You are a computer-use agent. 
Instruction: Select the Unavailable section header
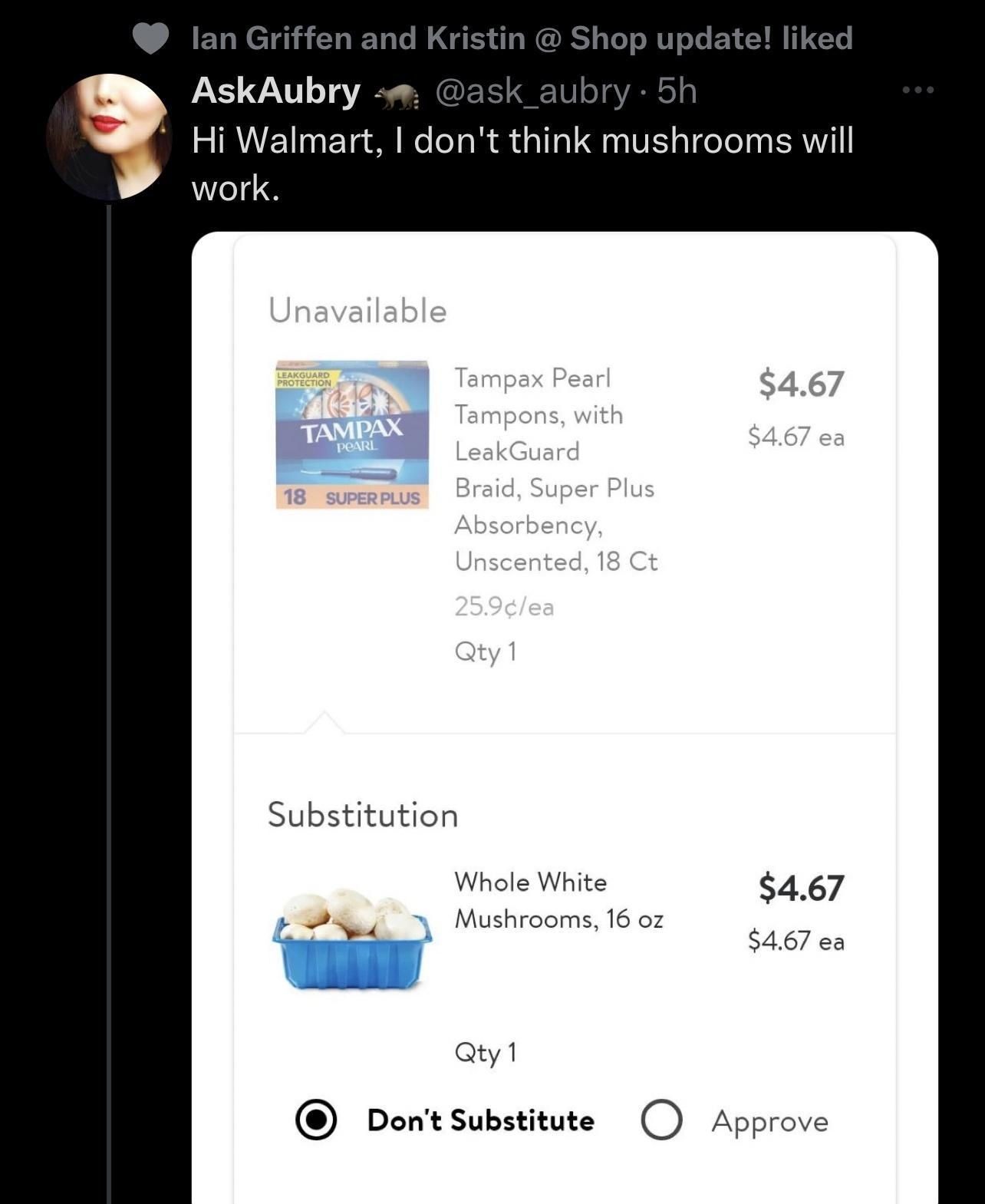pyautogui.click(x=357, y=309)
